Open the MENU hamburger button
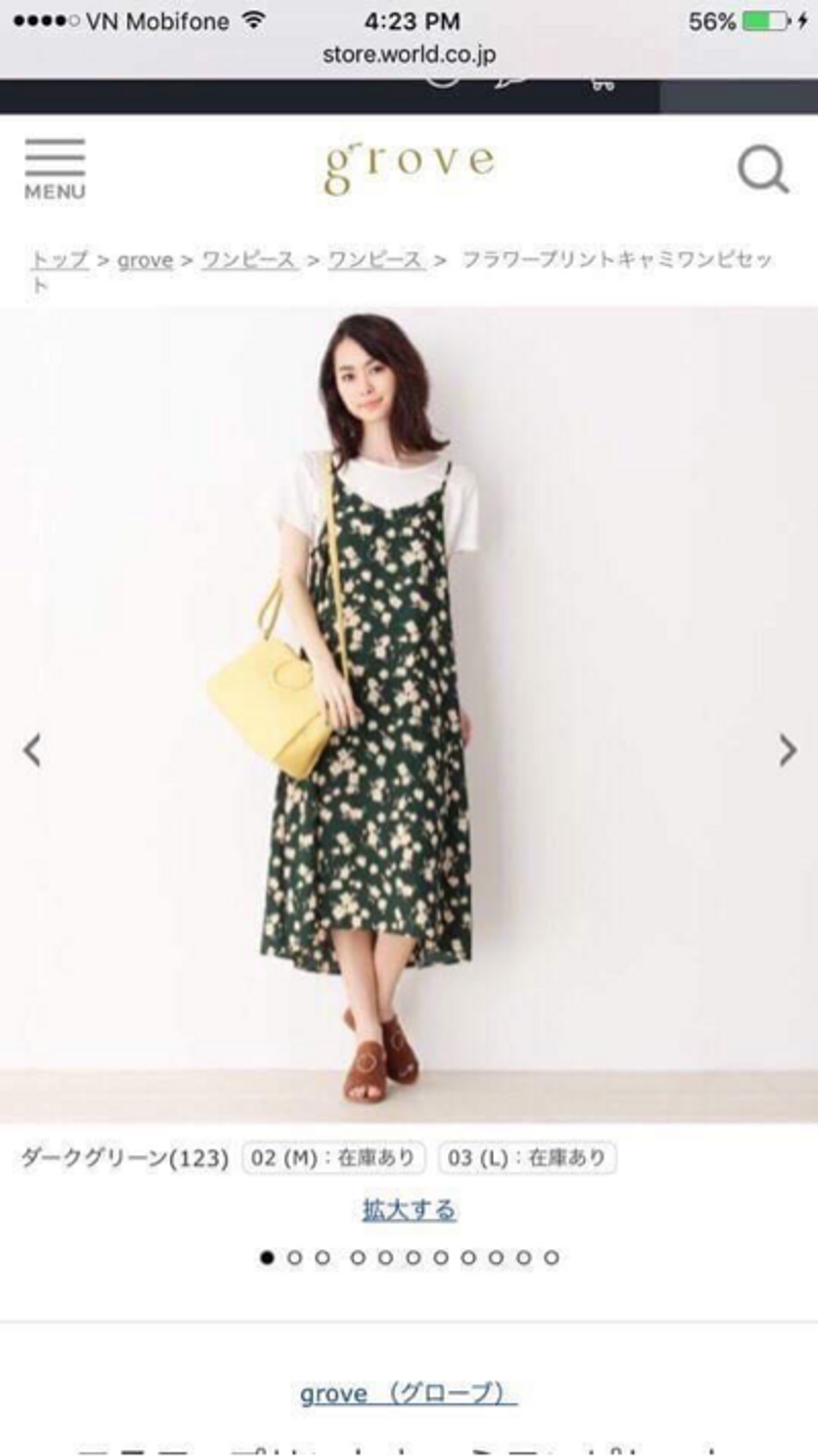 pyautogui.click(x=55, y=169)
